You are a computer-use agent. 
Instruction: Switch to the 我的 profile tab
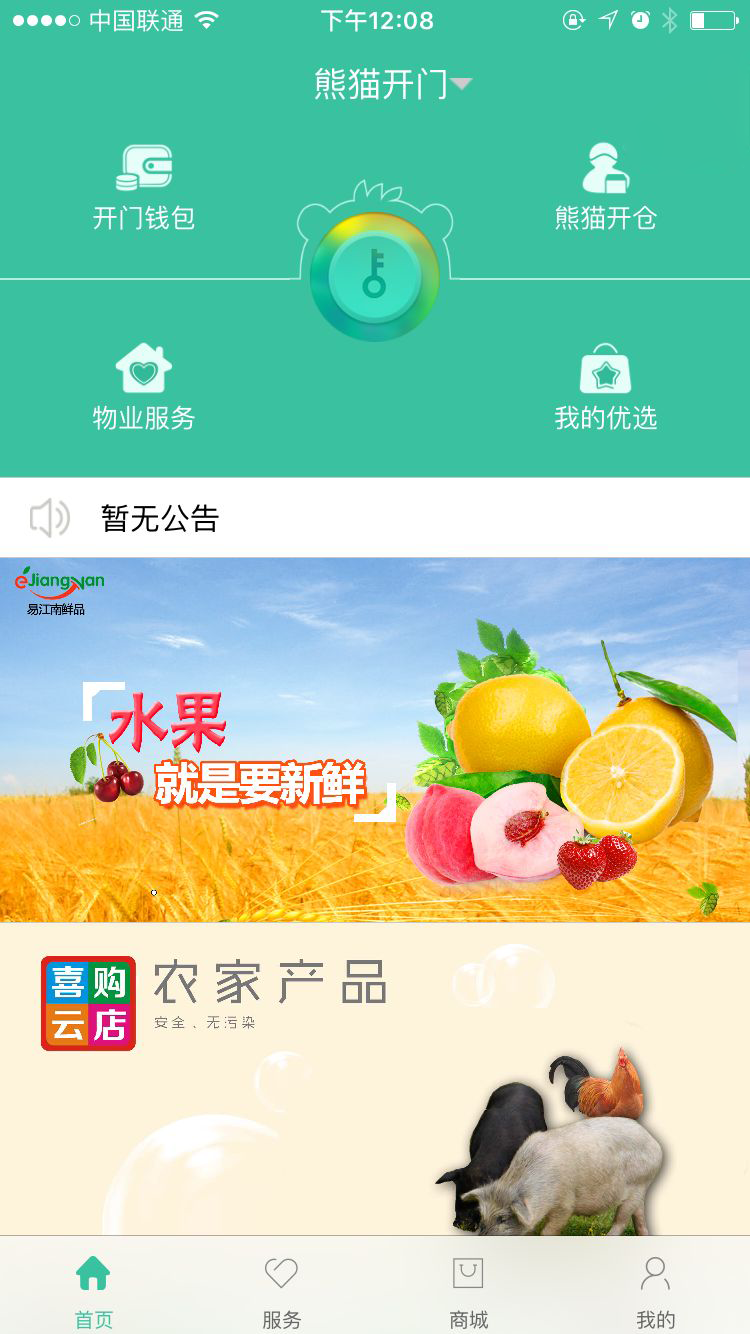pos(655,1292)
